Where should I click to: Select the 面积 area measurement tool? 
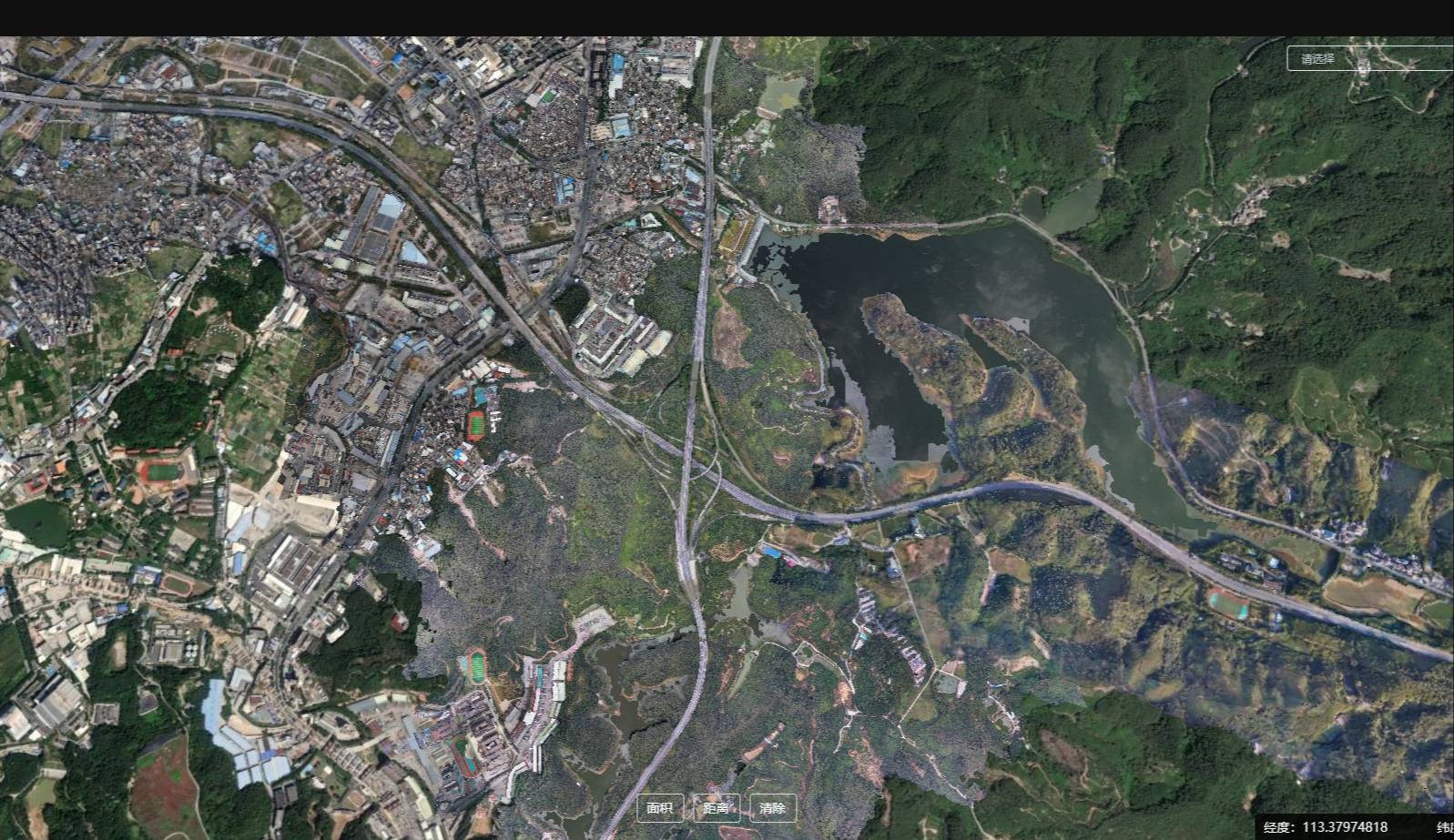point(660,808)
